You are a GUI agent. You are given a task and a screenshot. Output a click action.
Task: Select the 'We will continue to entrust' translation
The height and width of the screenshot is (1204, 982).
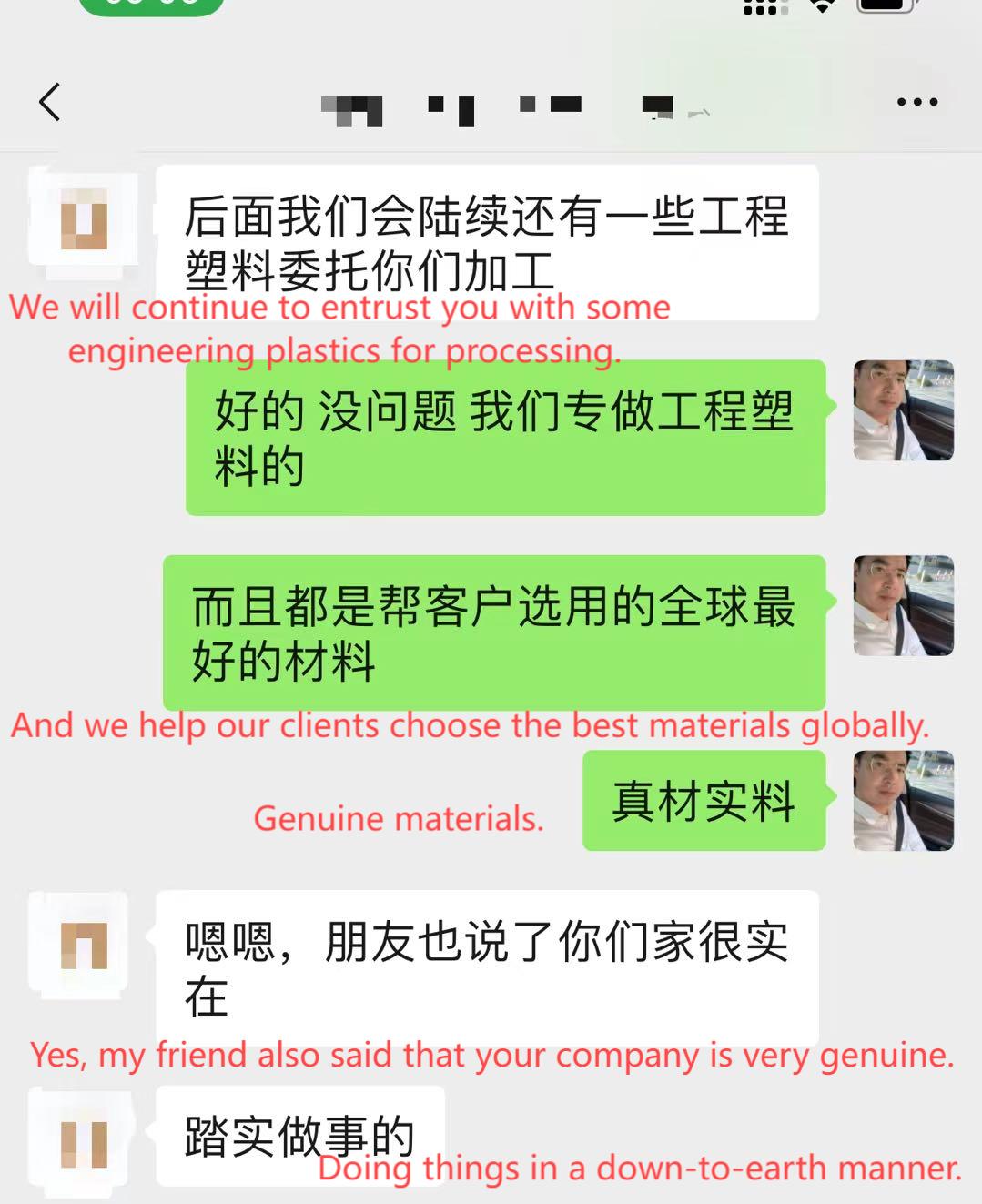[x=341, y=328]
